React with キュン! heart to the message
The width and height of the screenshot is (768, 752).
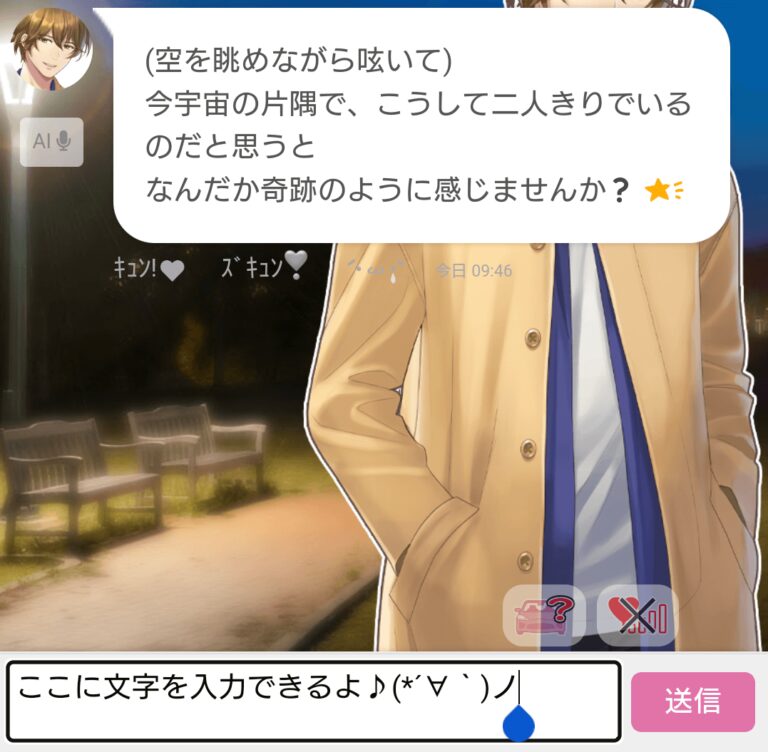pos(149,268)
